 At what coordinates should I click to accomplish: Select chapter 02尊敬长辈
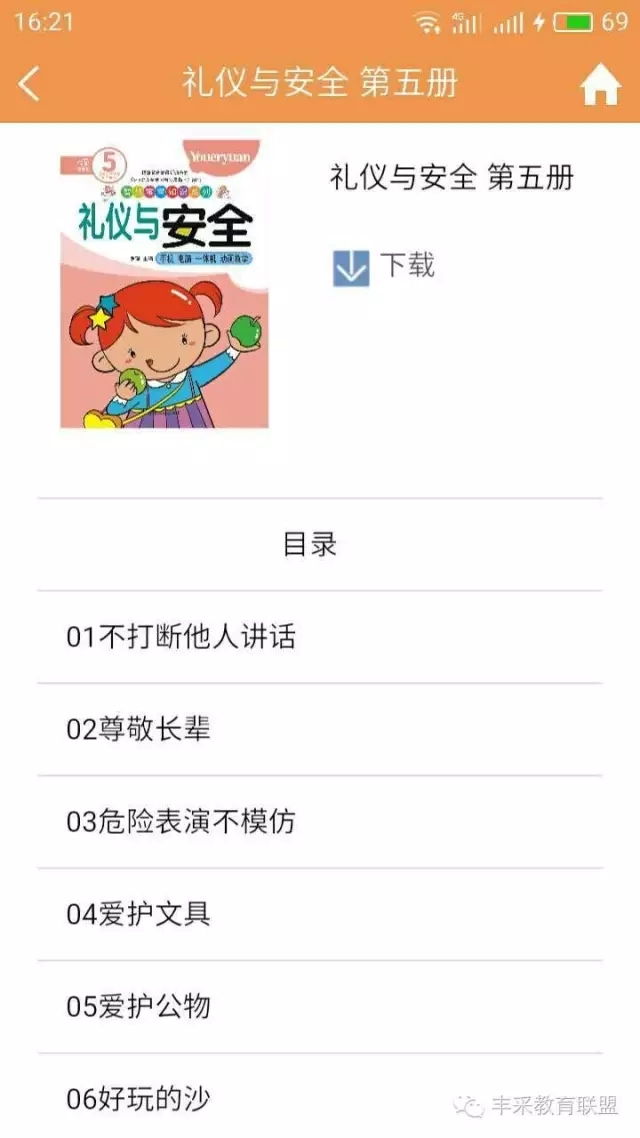click(x=138, y=729)
